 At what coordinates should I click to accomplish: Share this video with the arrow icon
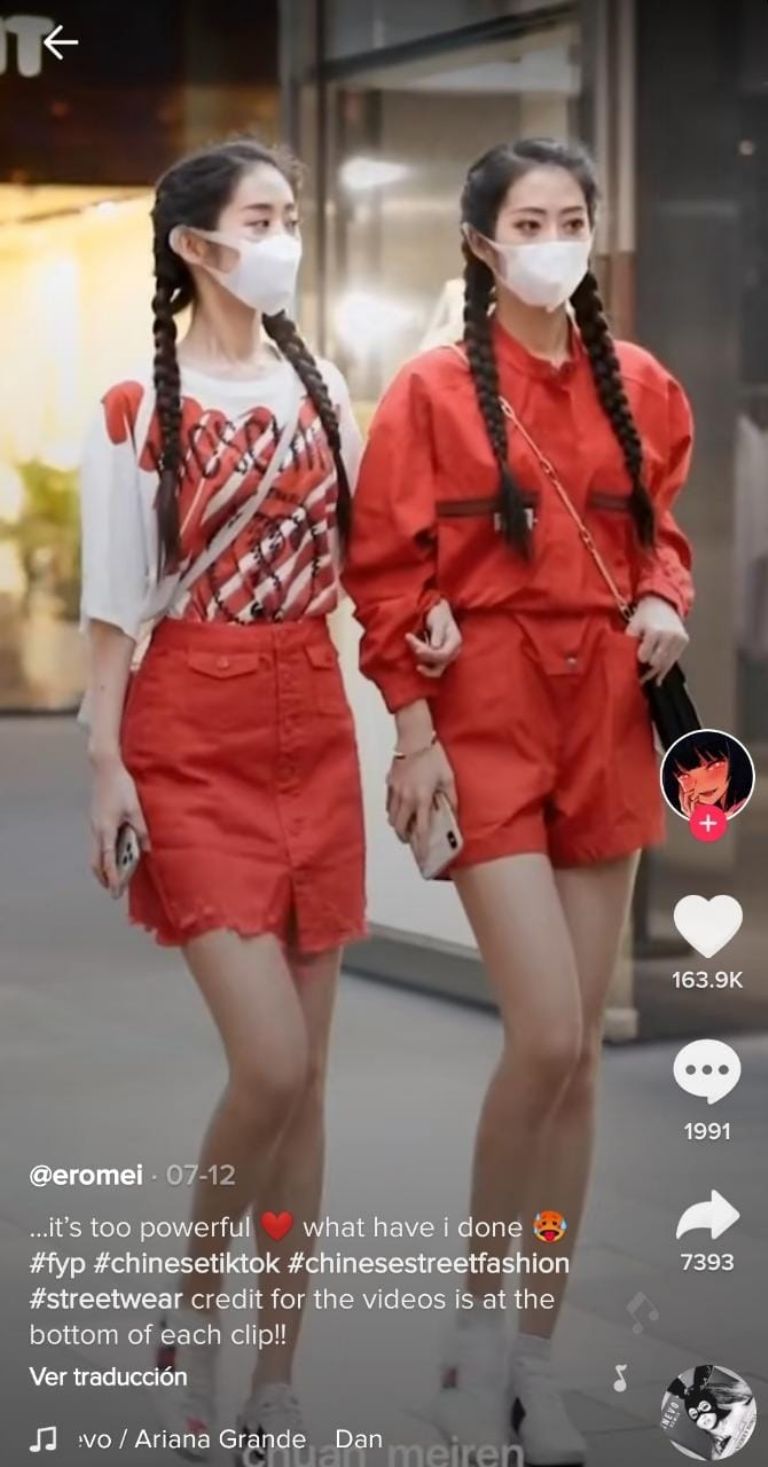tap(707, 1215)
